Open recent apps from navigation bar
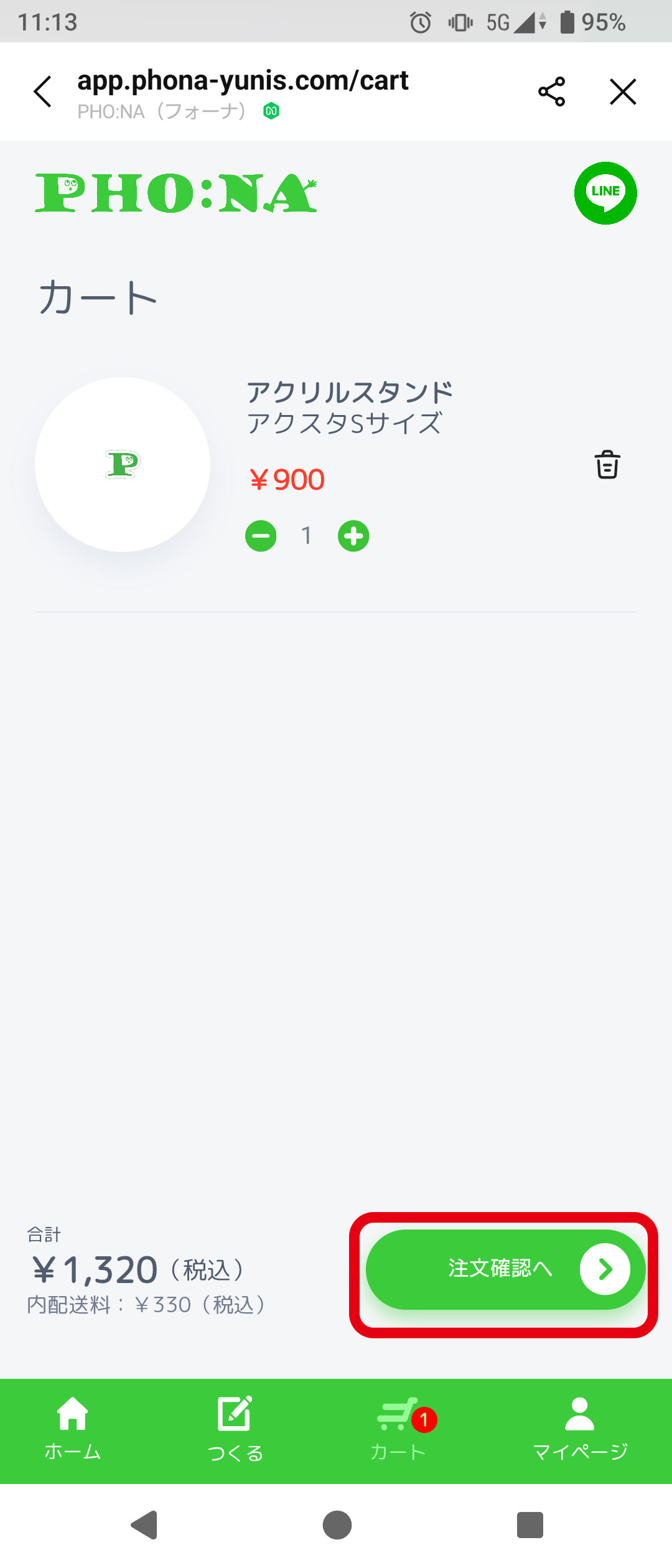This screenshot has height=1568, width=672. (530, 1525)
